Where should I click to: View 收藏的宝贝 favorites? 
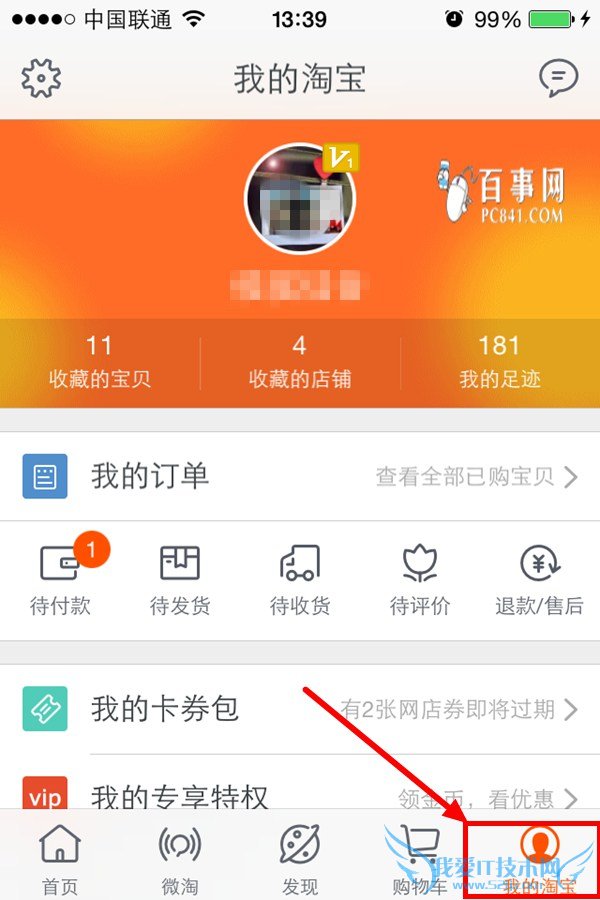pos(99,362)
